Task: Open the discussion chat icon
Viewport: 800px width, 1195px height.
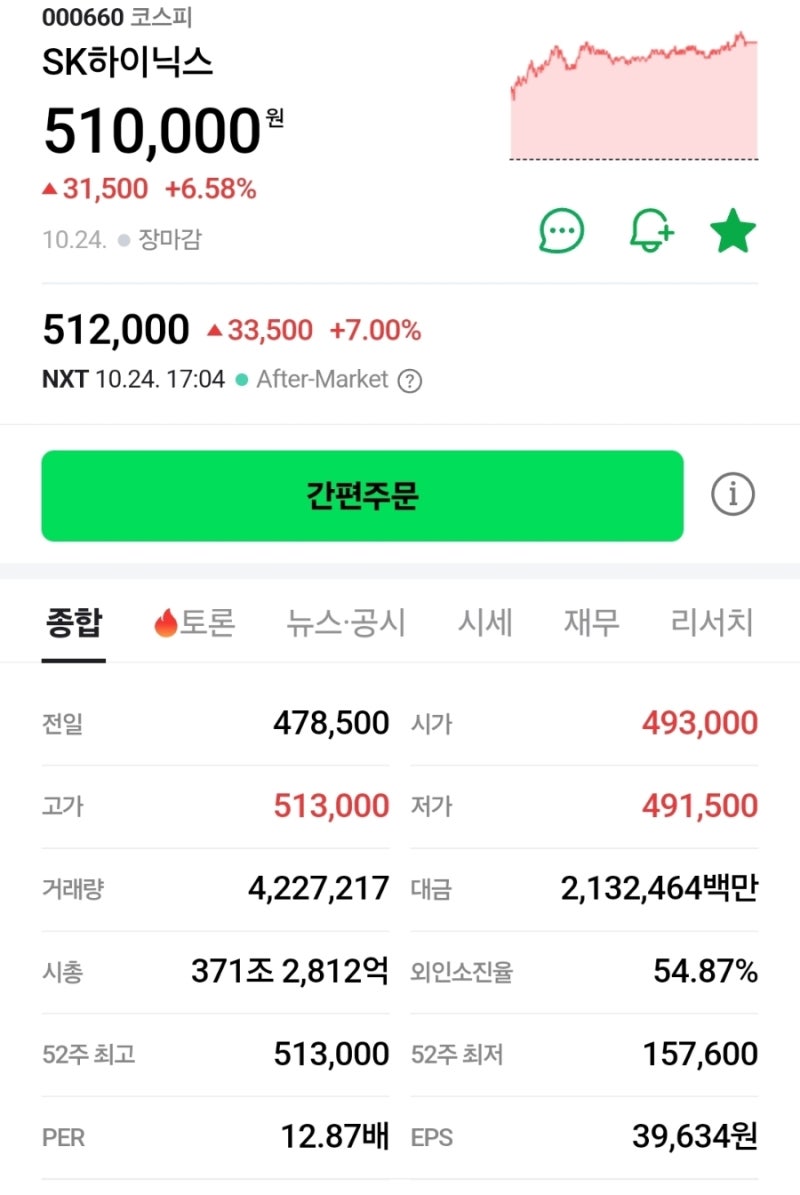Action: (560, 230)
